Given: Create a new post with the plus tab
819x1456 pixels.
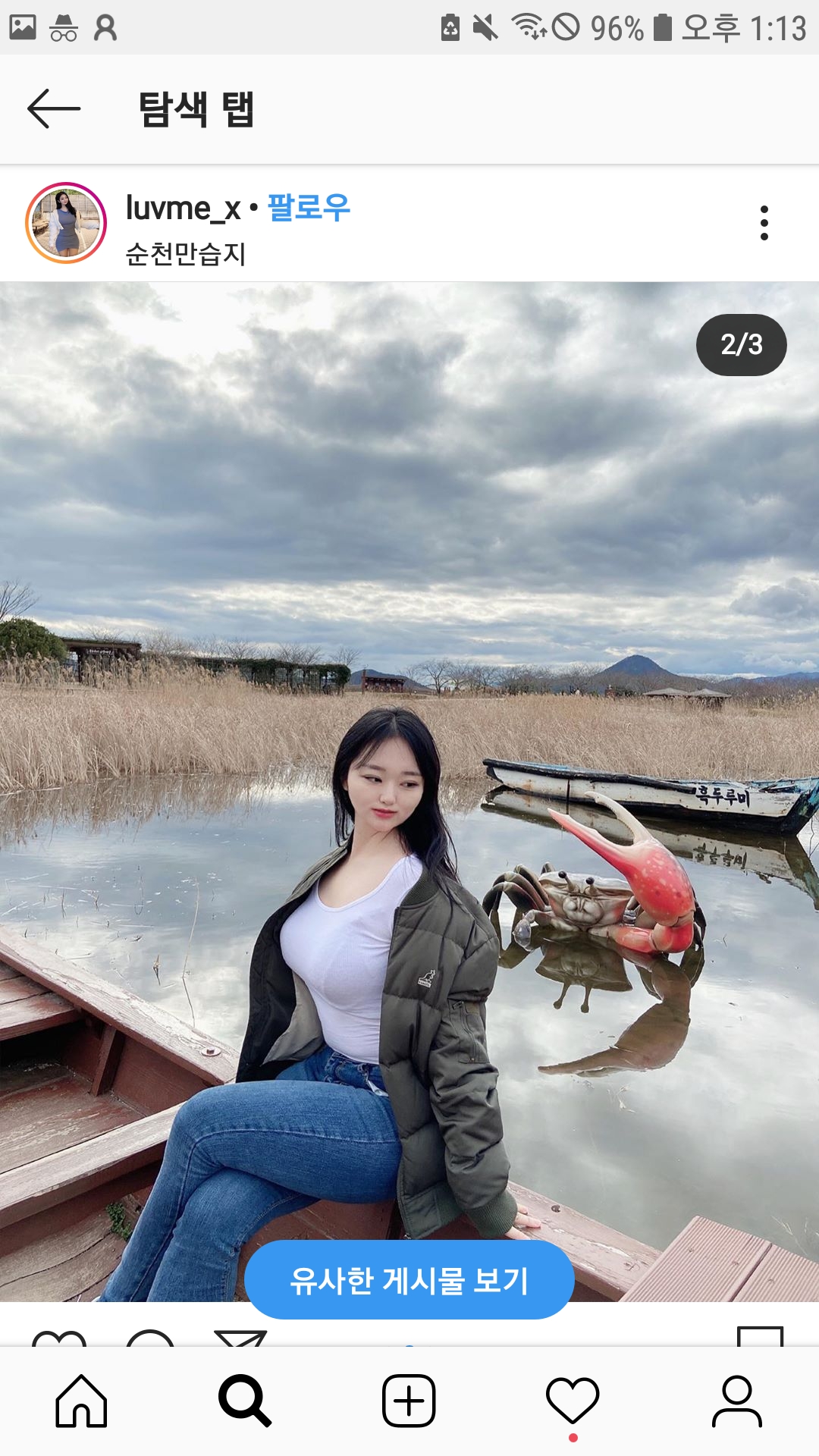Looking at the screenshot, I should pyautogui.click(x=409, y=1401).
